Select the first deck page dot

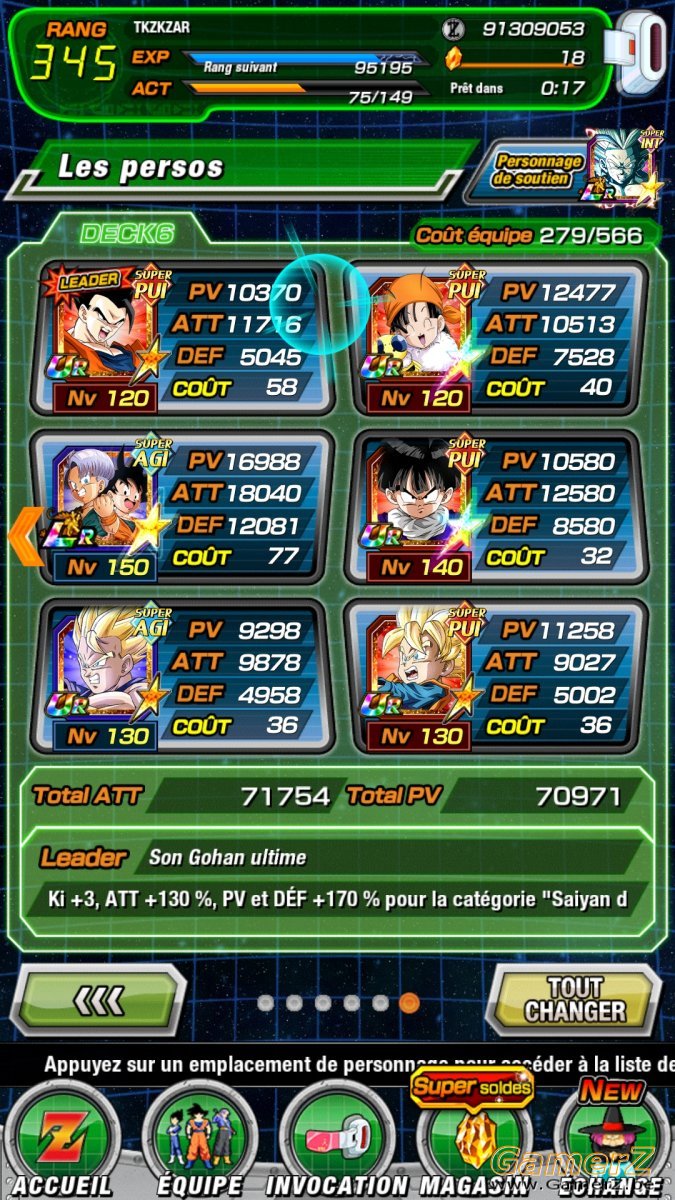tap(265, 1002)
